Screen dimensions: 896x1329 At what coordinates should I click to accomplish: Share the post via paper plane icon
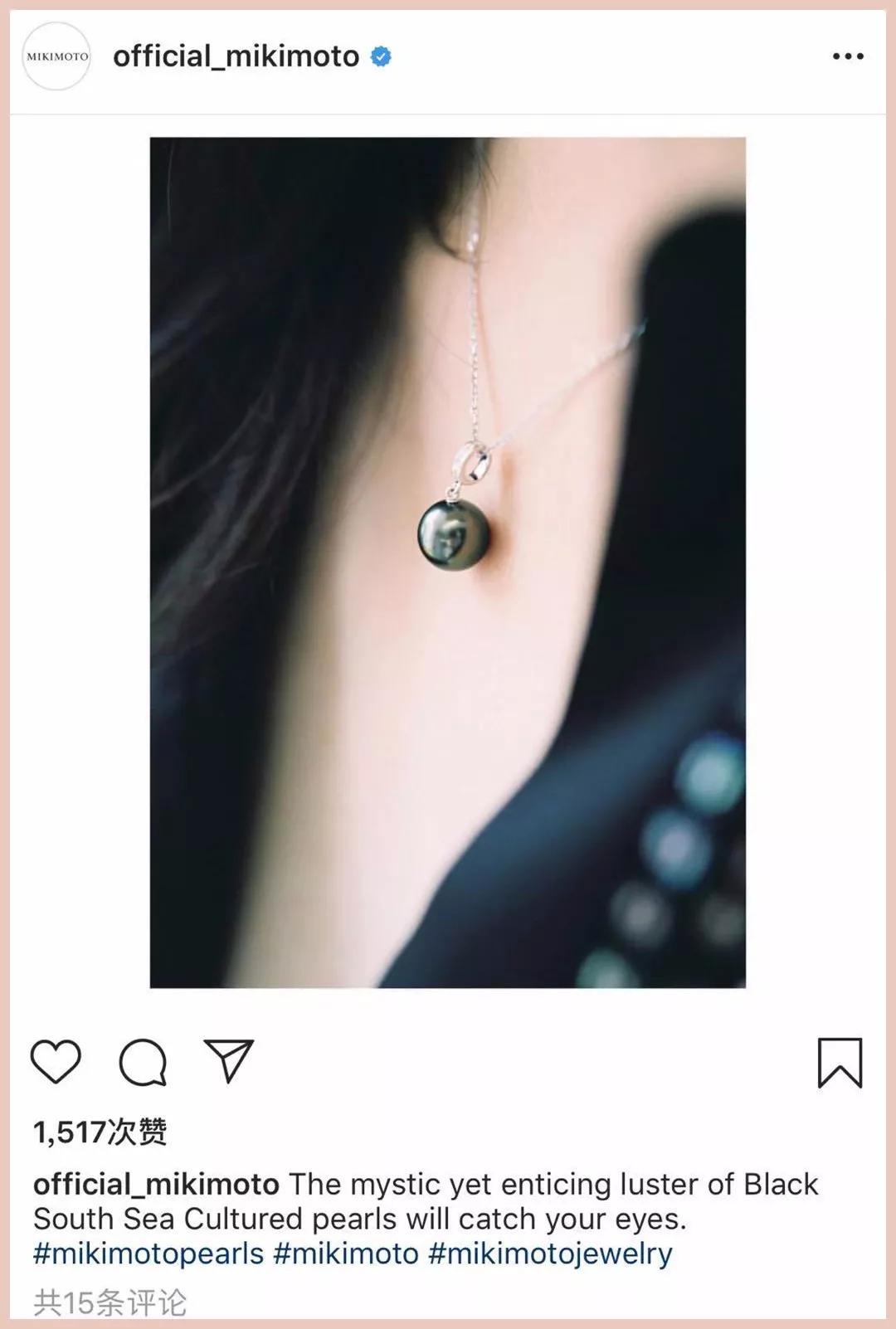click(x=228, y=1061)
